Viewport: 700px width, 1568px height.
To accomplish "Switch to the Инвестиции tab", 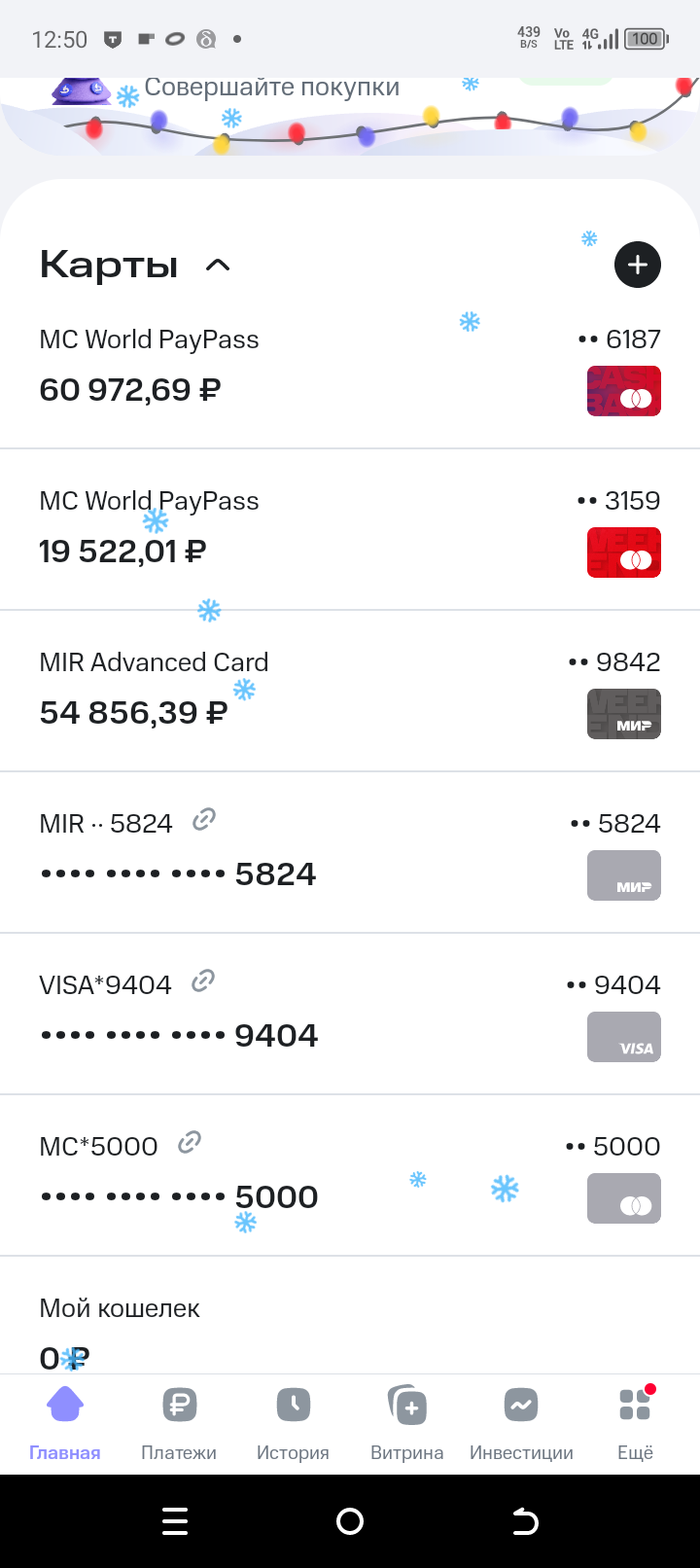I will (x=521, y=1424).
